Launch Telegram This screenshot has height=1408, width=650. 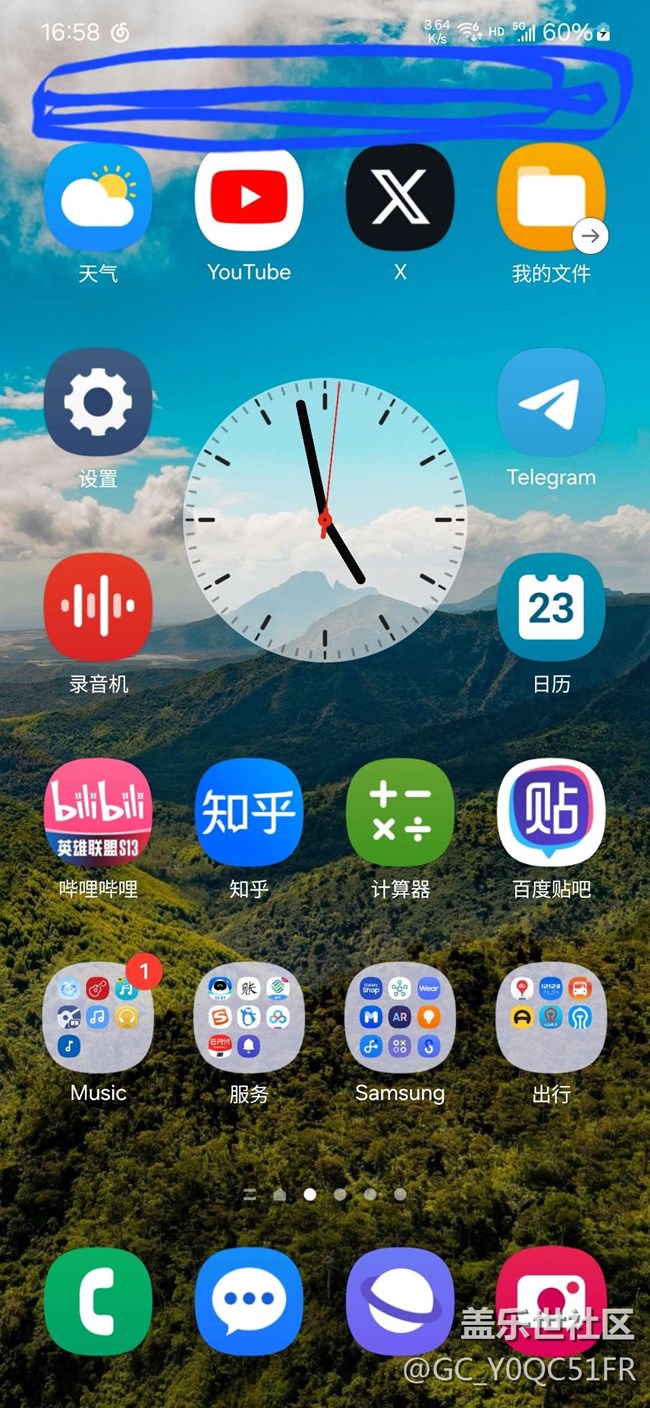(x=551, y=402)
